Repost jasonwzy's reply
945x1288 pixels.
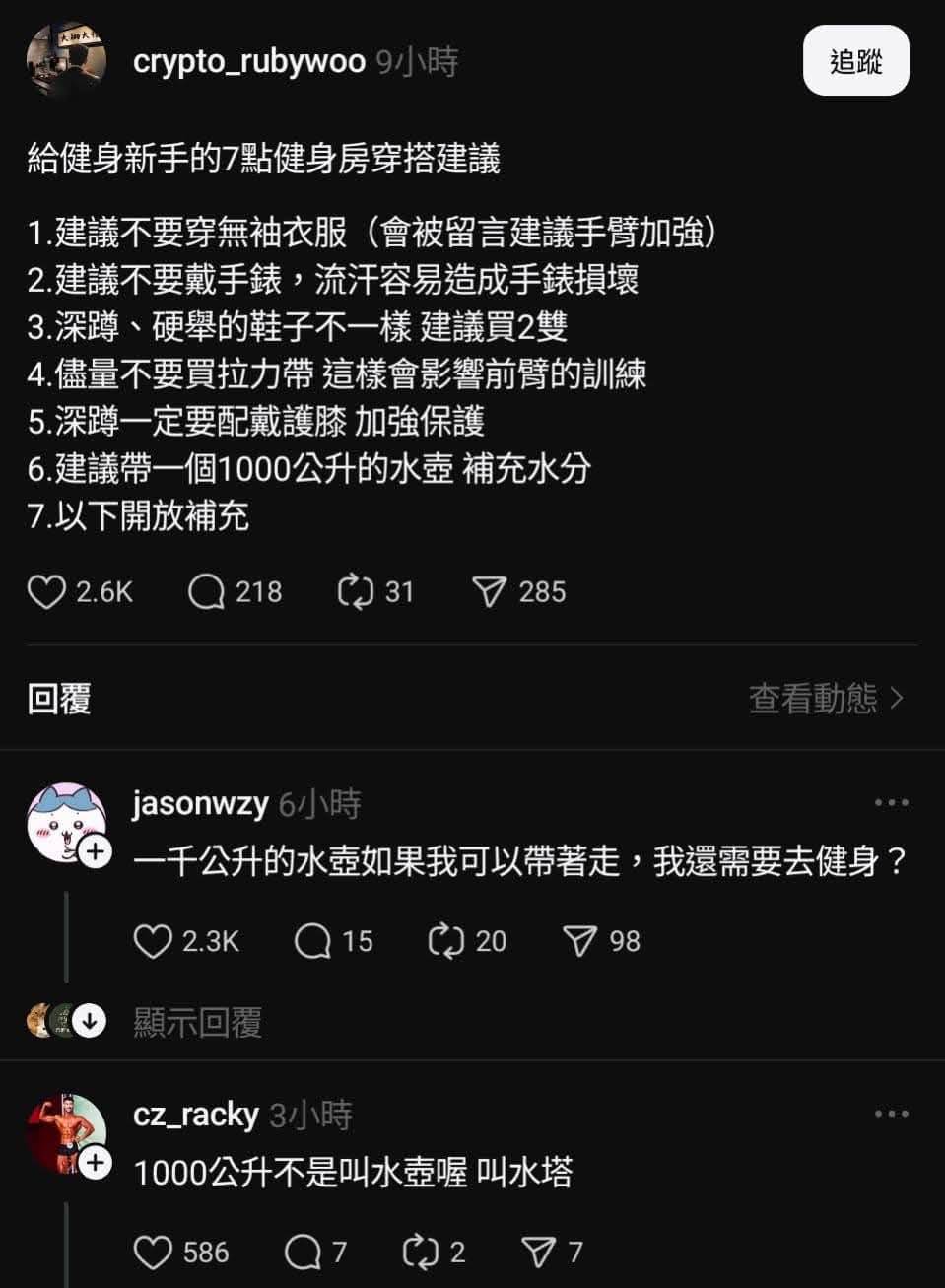[x=445, y=941]
